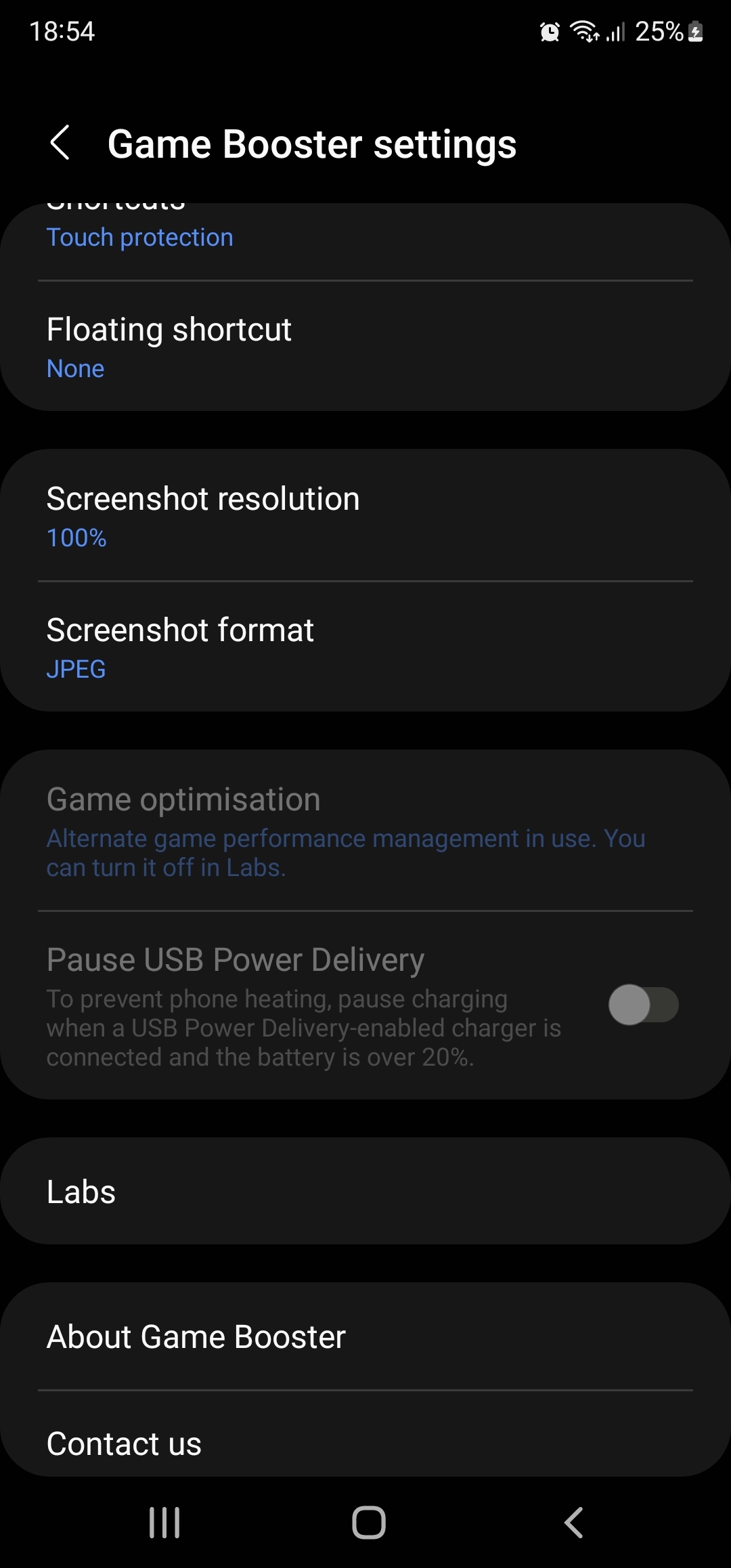
Task: Open the Screenshot format option
Action: click(x=365, y=648)
